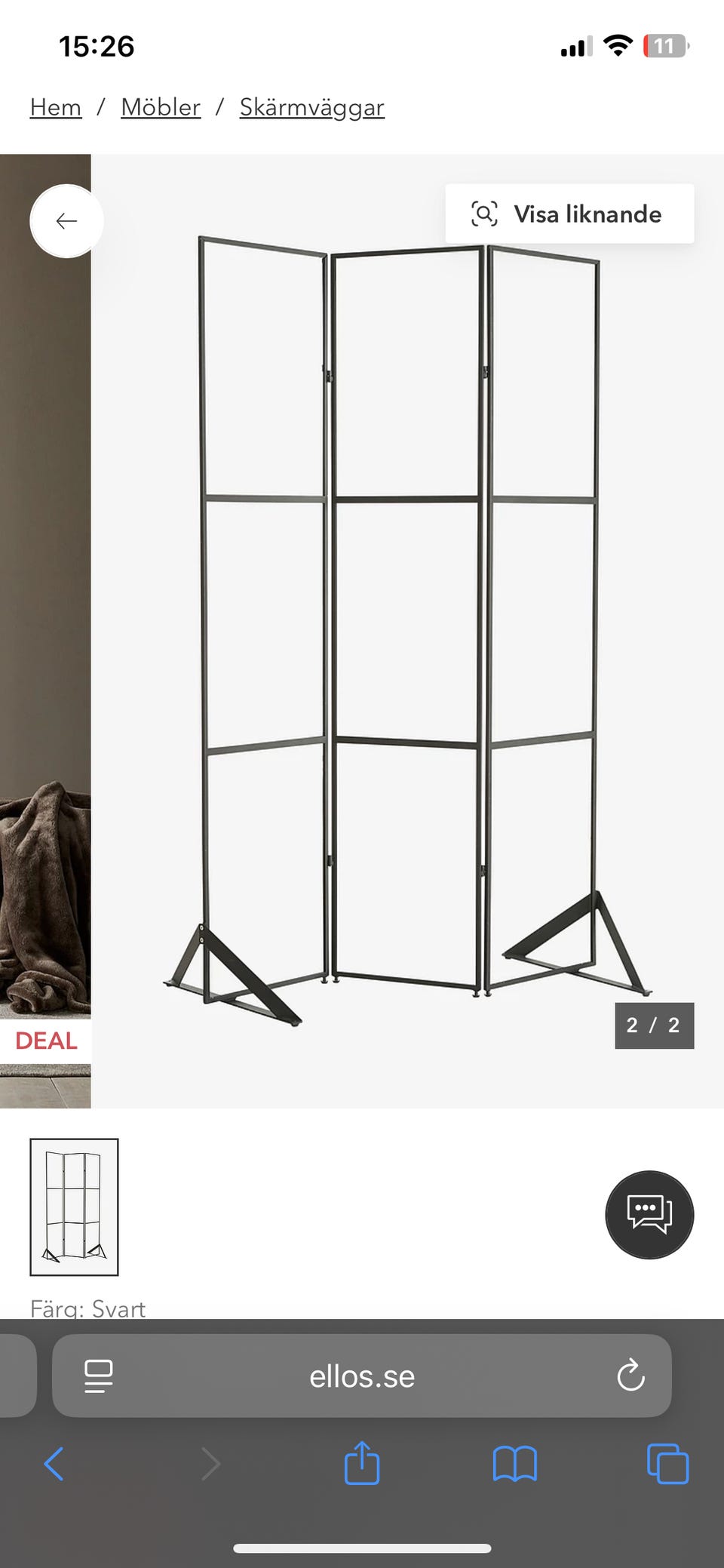Open Safari bookmarks
The image size is (724, 1568).
click(x=515, y=1465)
